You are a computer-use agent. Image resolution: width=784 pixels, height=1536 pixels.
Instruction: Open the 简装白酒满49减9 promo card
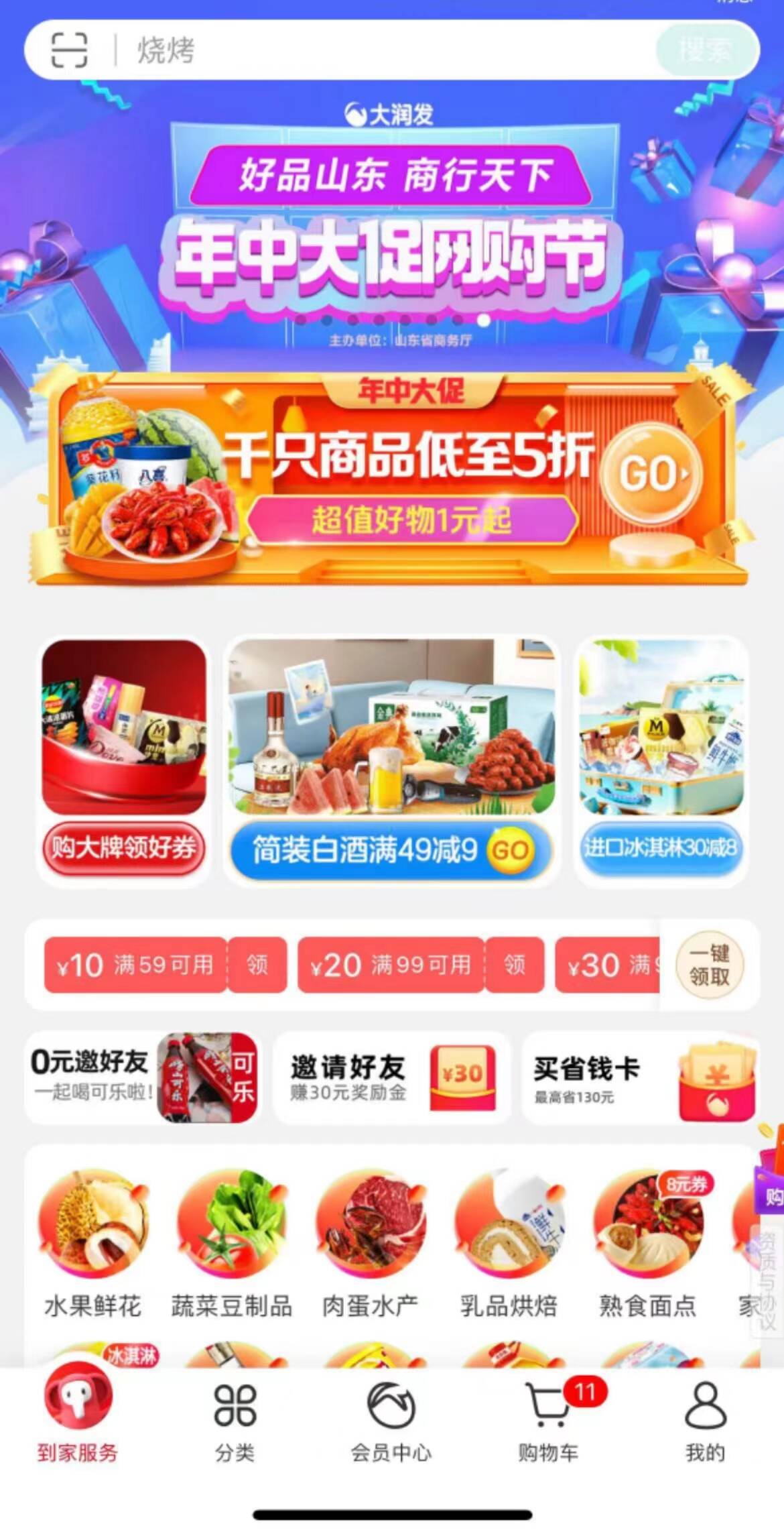tap(392, 761)
